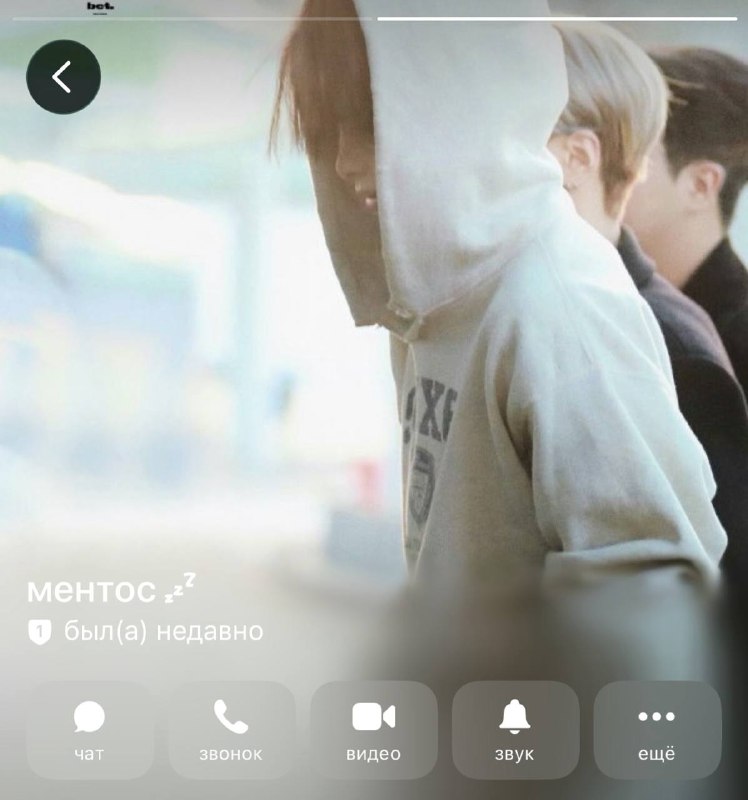
Task: Toggle notification sound with звук
Action: point(515,730)
